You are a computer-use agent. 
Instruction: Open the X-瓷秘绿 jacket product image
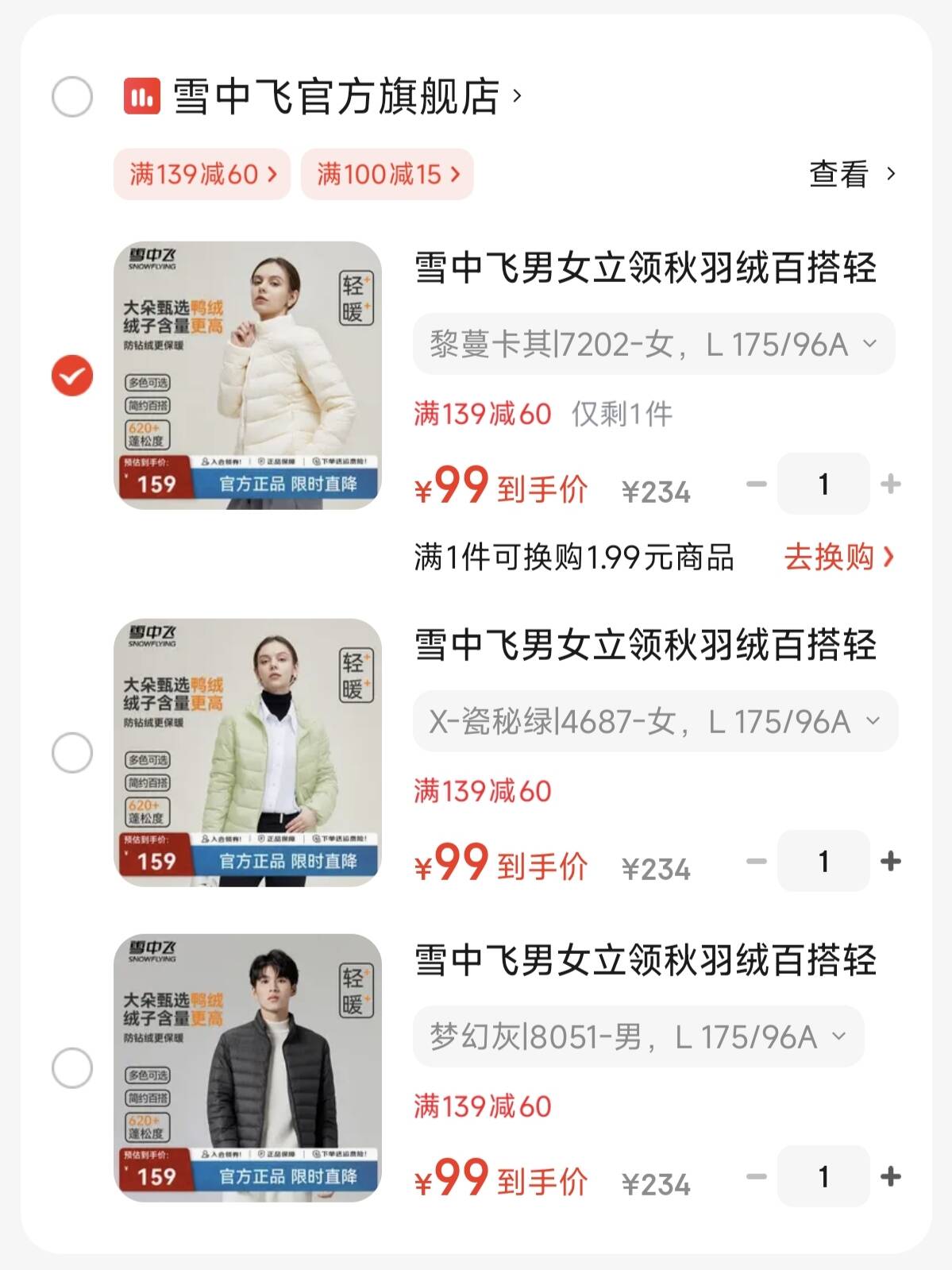[x=248, y=752]
